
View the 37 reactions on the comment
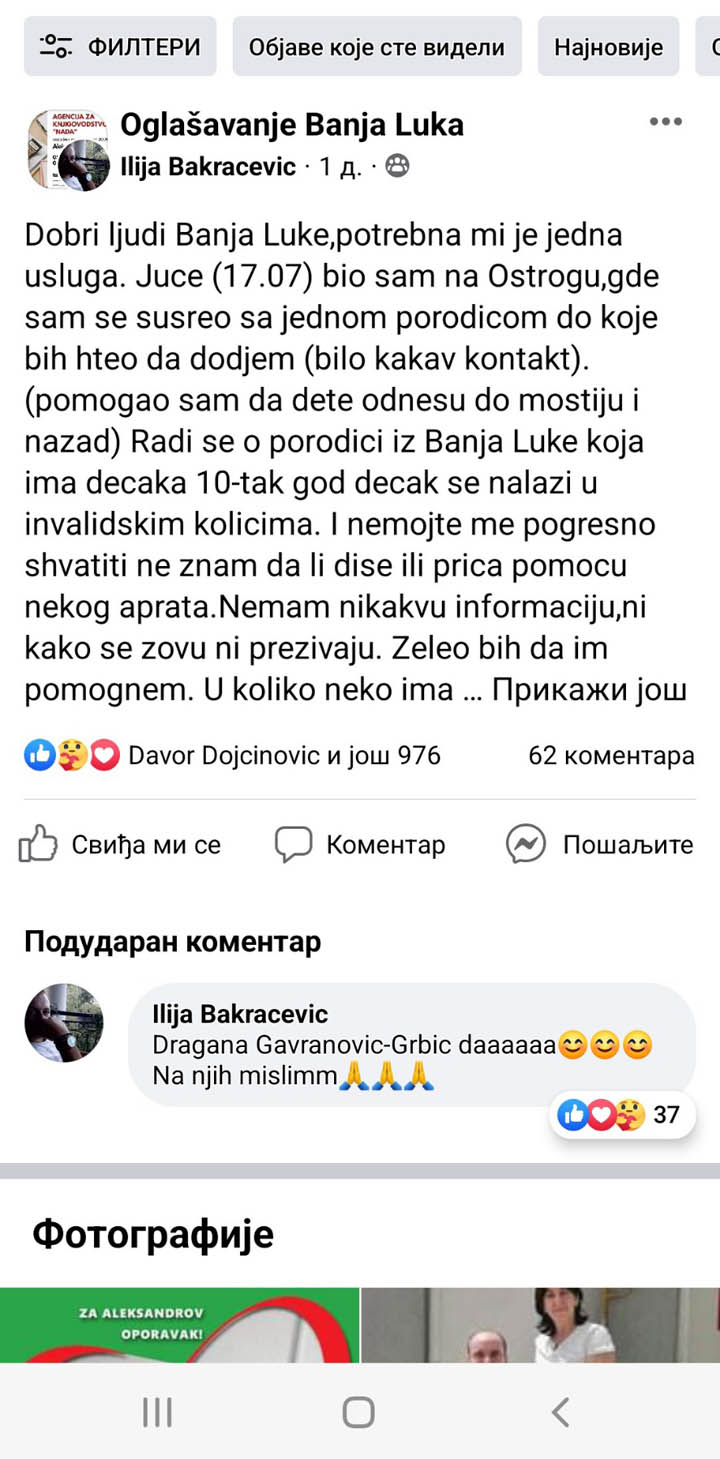(x=620, y=1114)
